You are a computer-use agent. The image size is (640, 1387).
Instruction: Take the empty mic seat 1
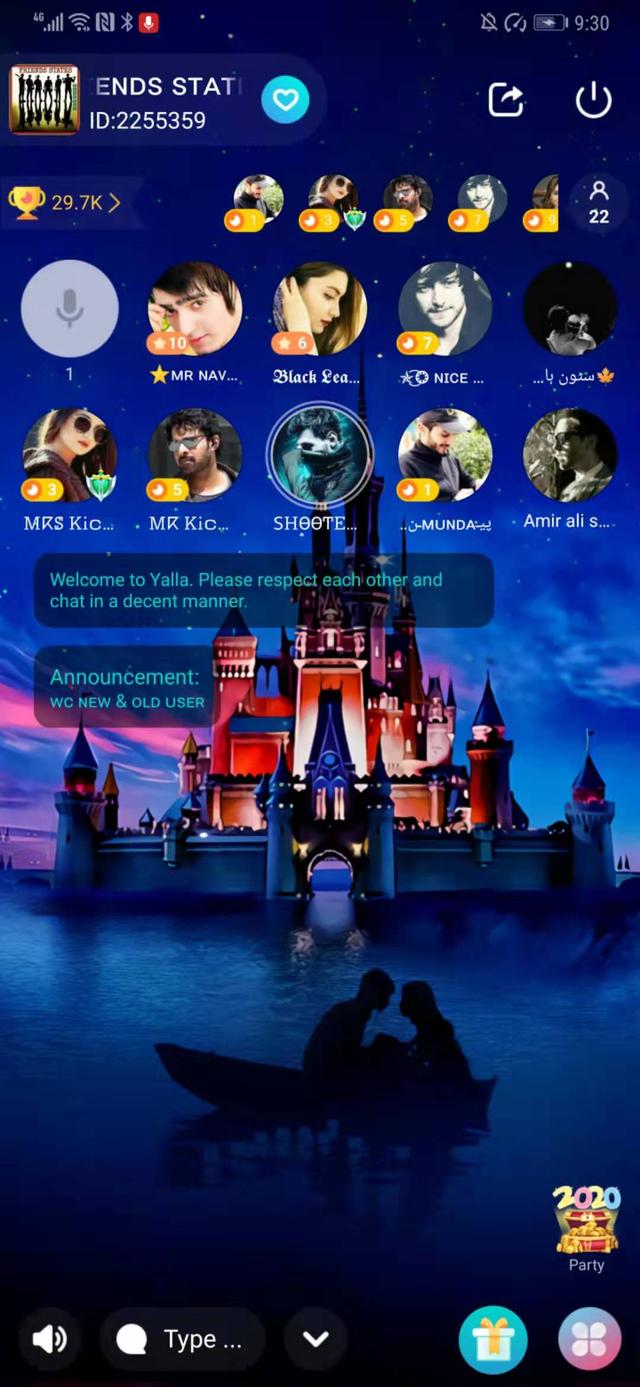(x=69, y=309)
